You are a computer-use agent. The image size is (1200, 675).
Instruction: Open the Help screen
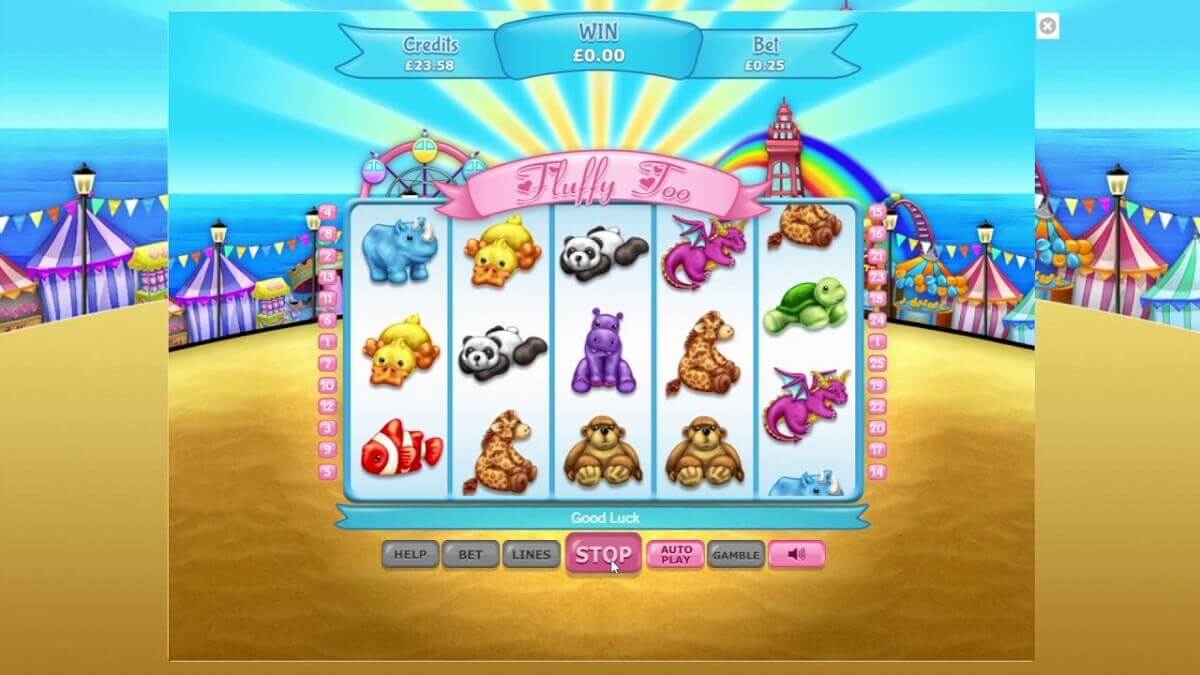click(410, 554)
